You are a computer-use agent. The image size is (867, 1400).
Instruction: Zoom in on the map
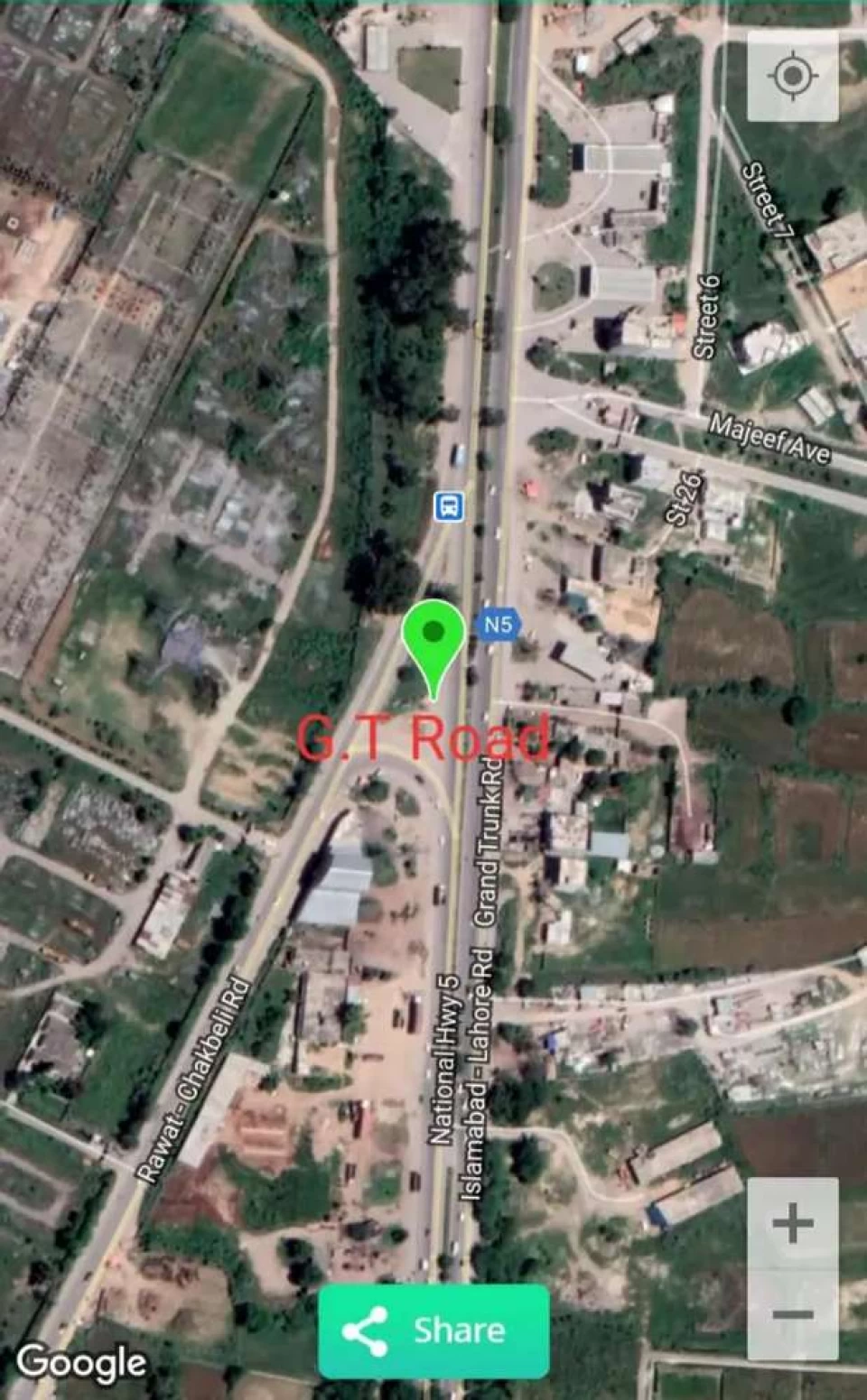point(792,1224)
